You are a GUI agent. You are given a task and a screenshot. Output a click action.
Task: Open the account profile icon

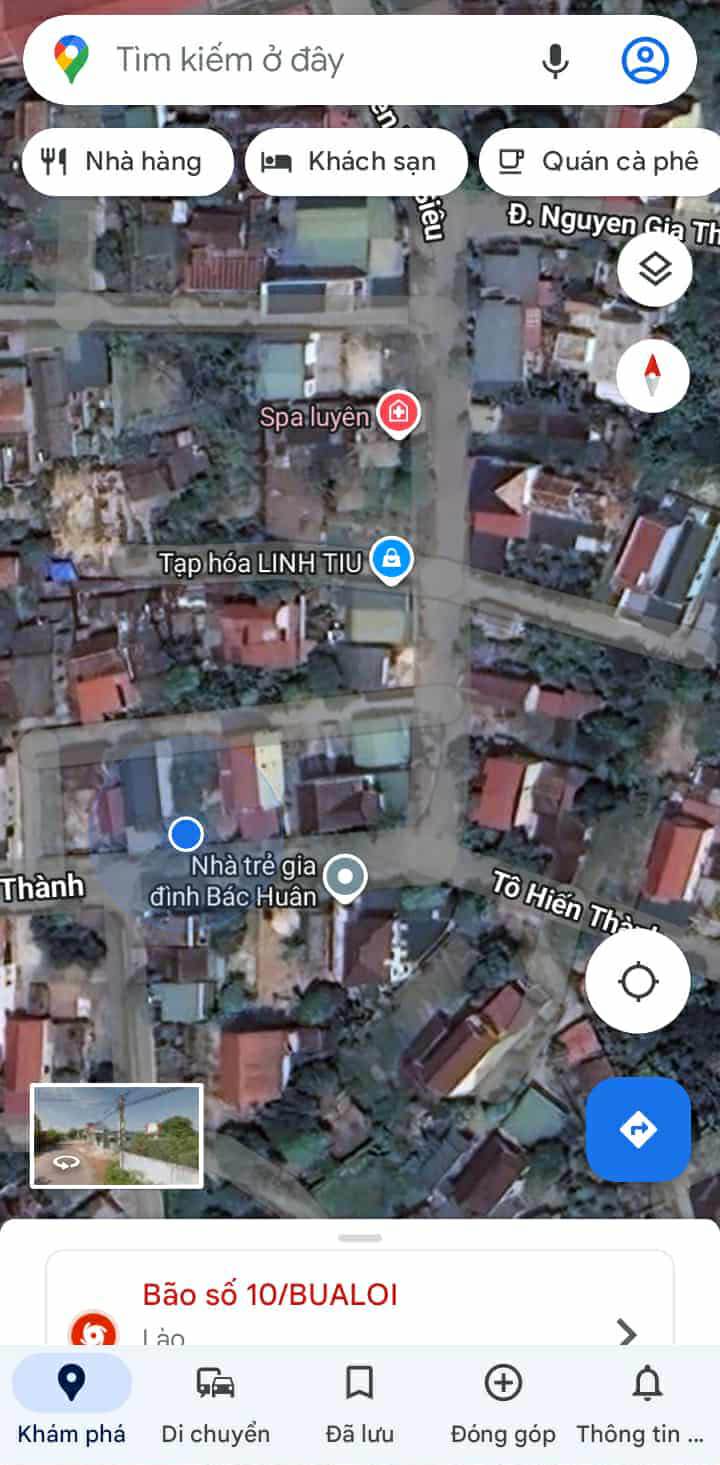pos(645,60)
